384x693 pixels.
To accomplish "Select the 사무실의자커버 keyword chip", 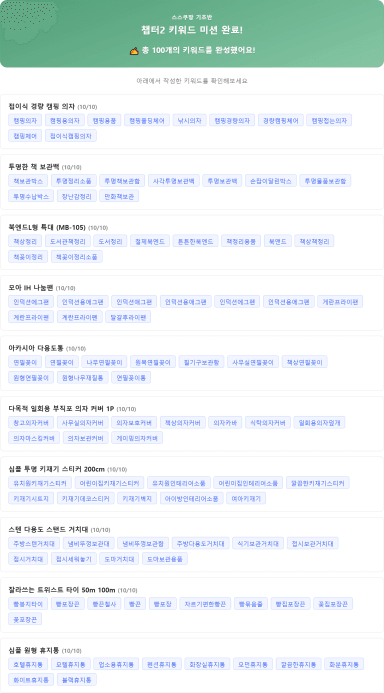I will [x=83, y=423].
